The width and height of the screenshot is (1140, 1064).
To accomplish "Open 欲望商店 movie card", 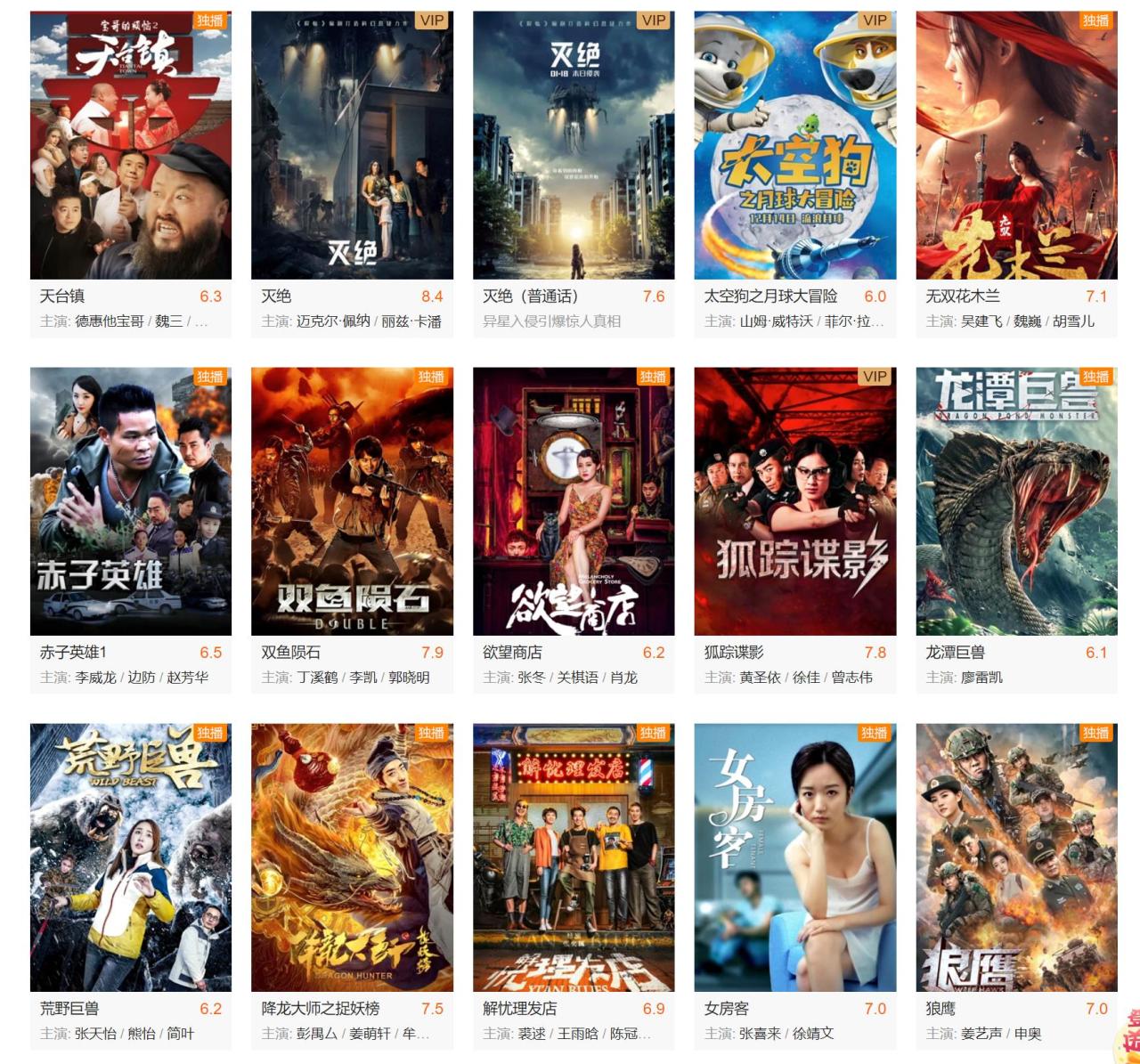I will (x=574, y=501).
